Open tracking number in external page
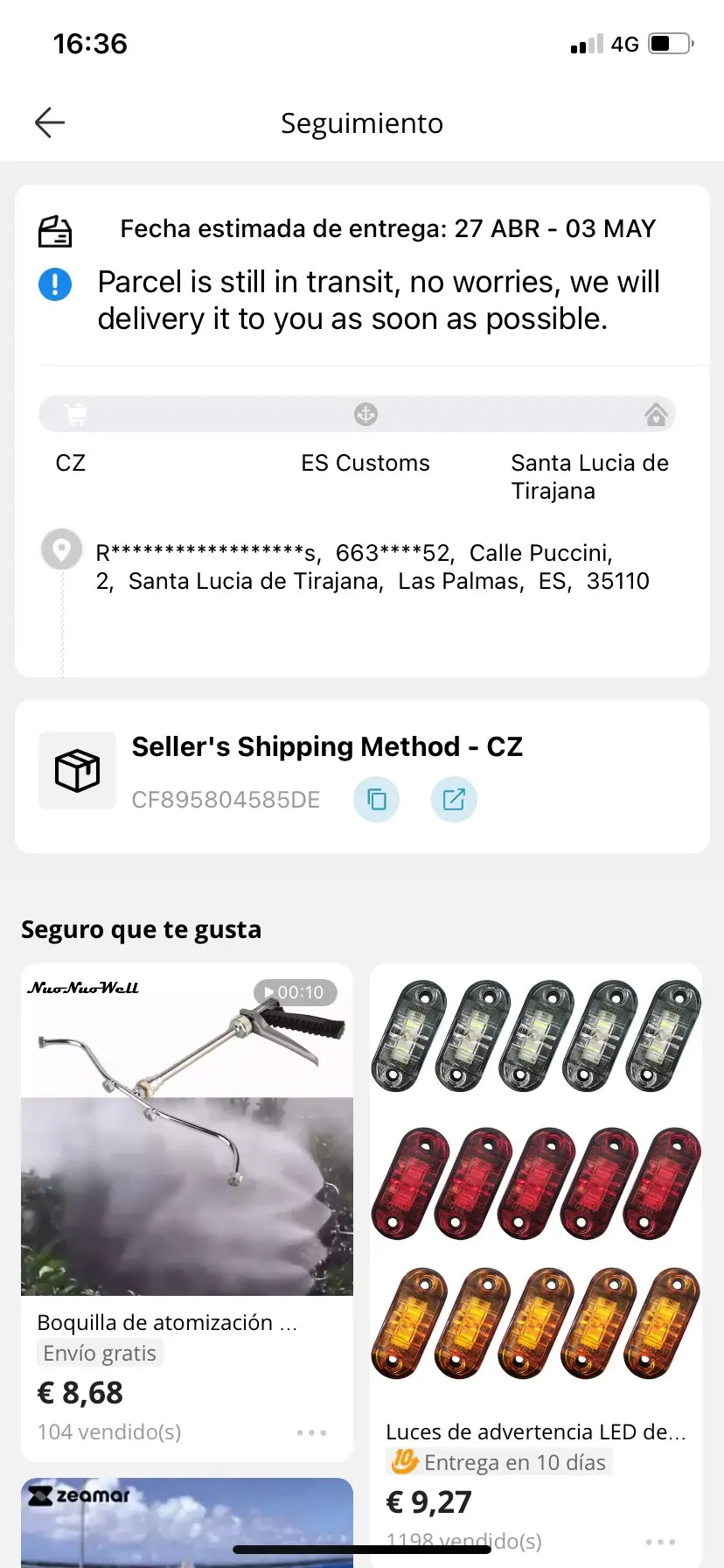Image resolution: width=724 pixels, height=1568 pixels. point(454,799)
